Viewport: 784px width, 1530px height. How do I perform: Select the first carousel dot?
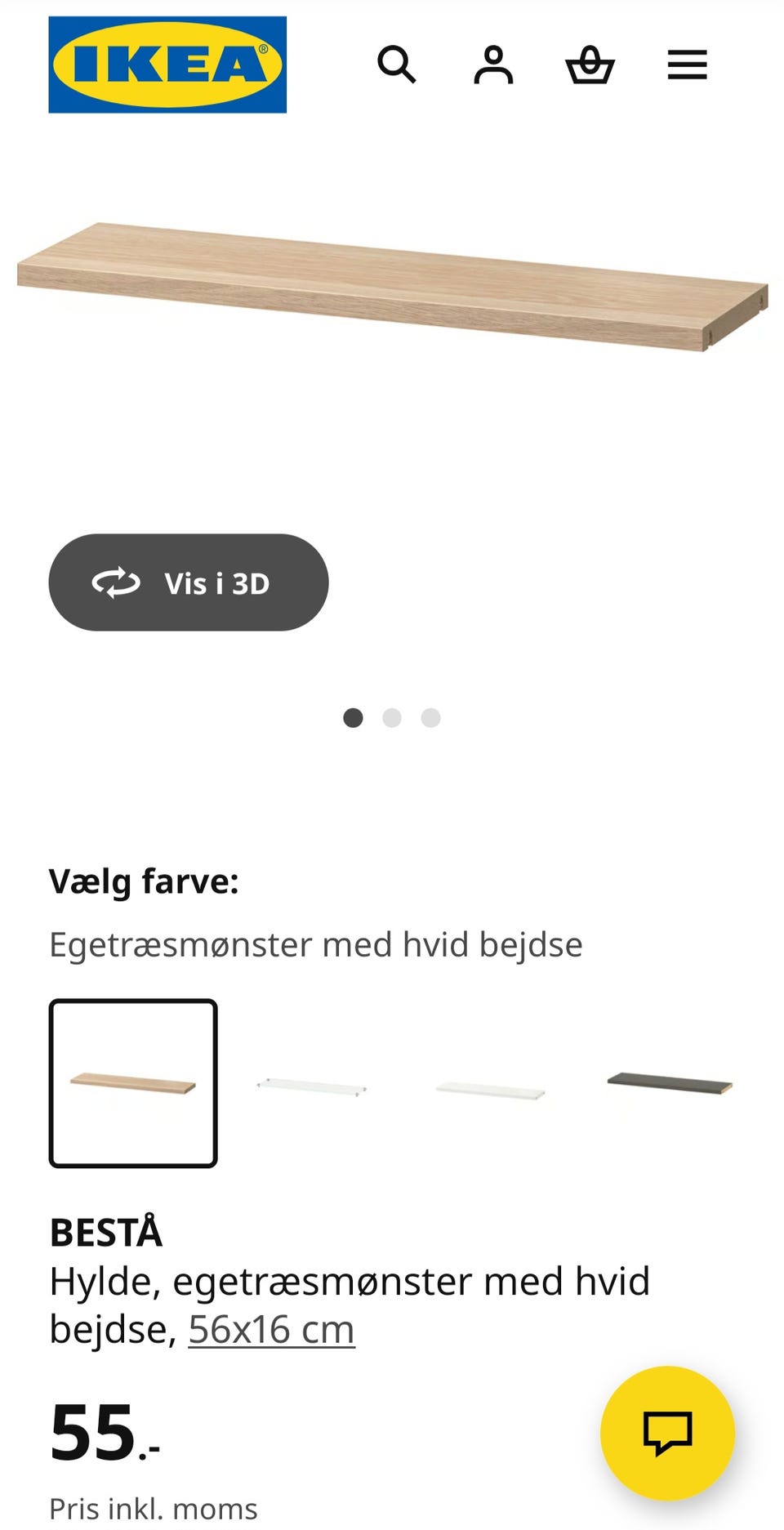pyautogui.click(x=354, y=718)
